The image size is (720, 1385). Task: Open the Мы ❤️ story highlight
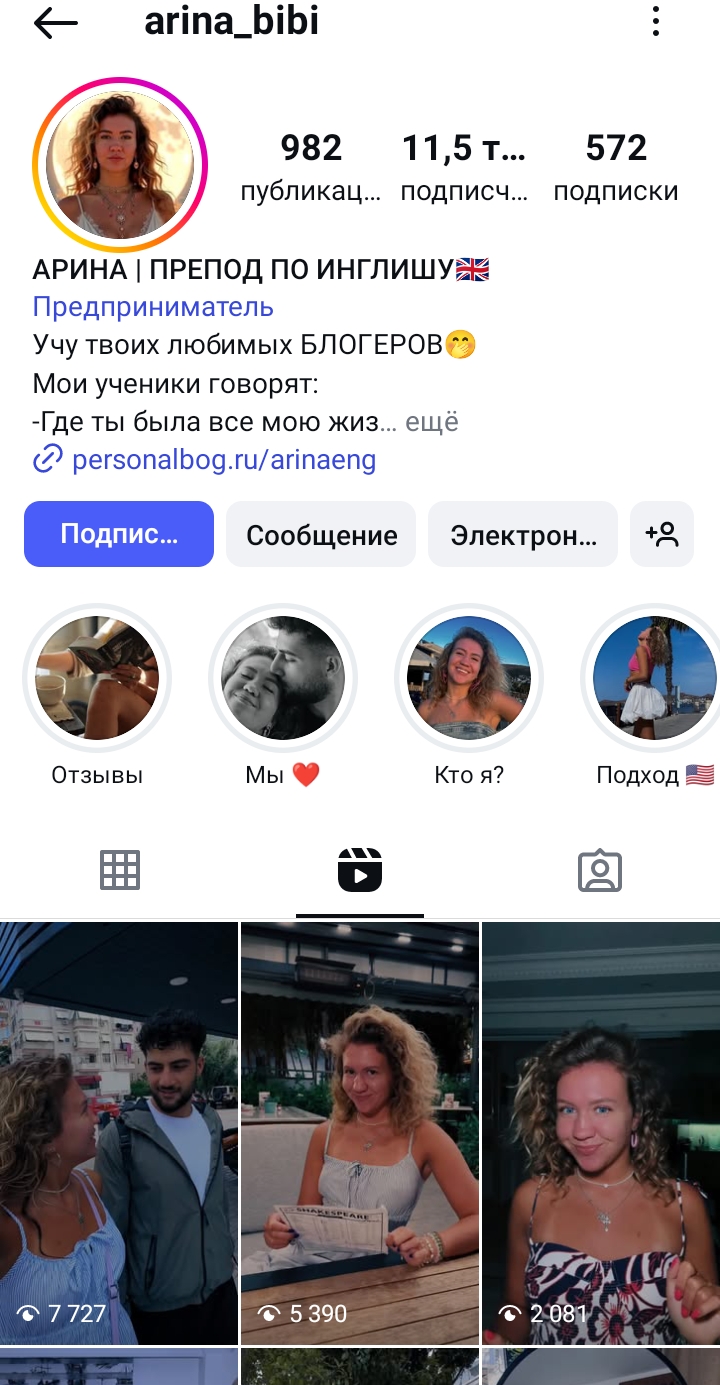pos(283,678)
